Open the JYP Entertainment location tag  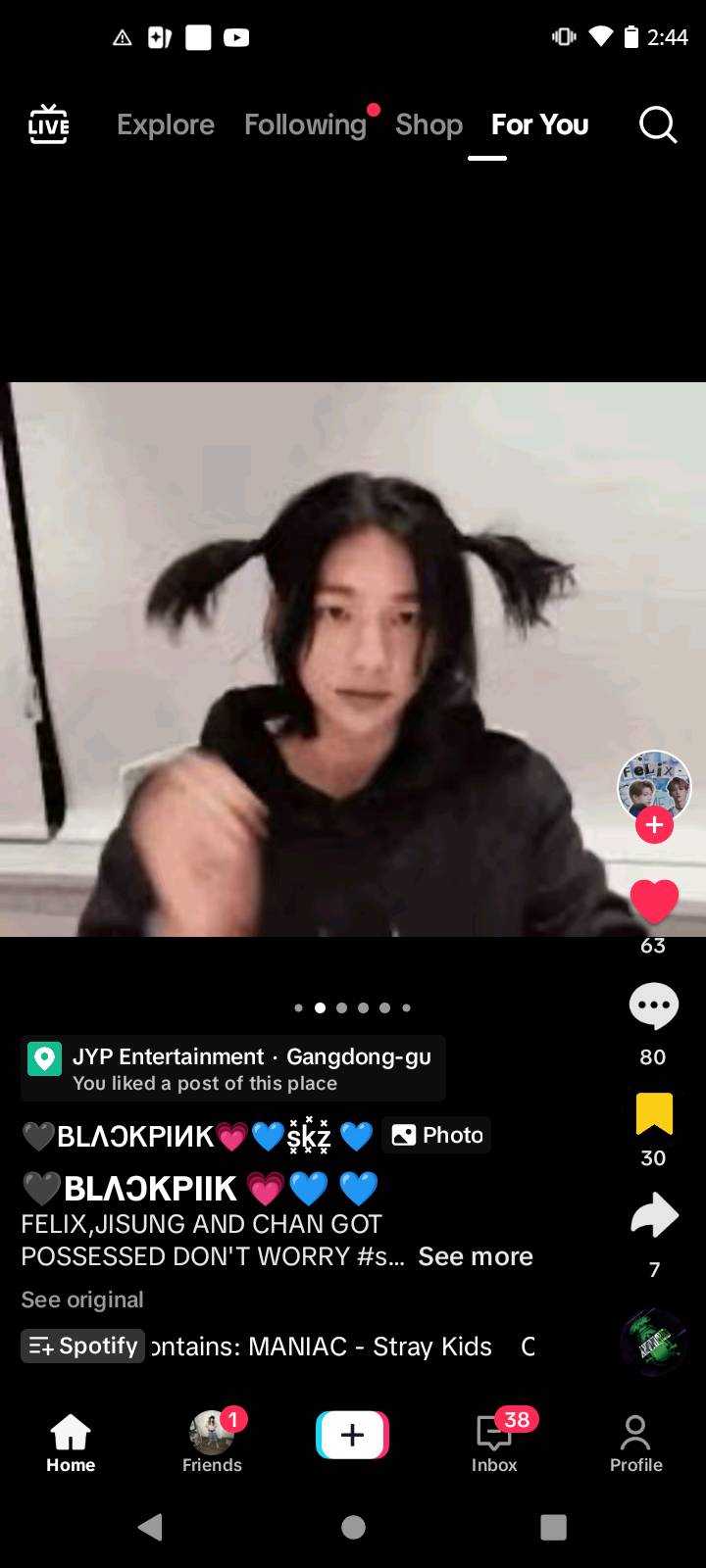(x=233, y=1068)
